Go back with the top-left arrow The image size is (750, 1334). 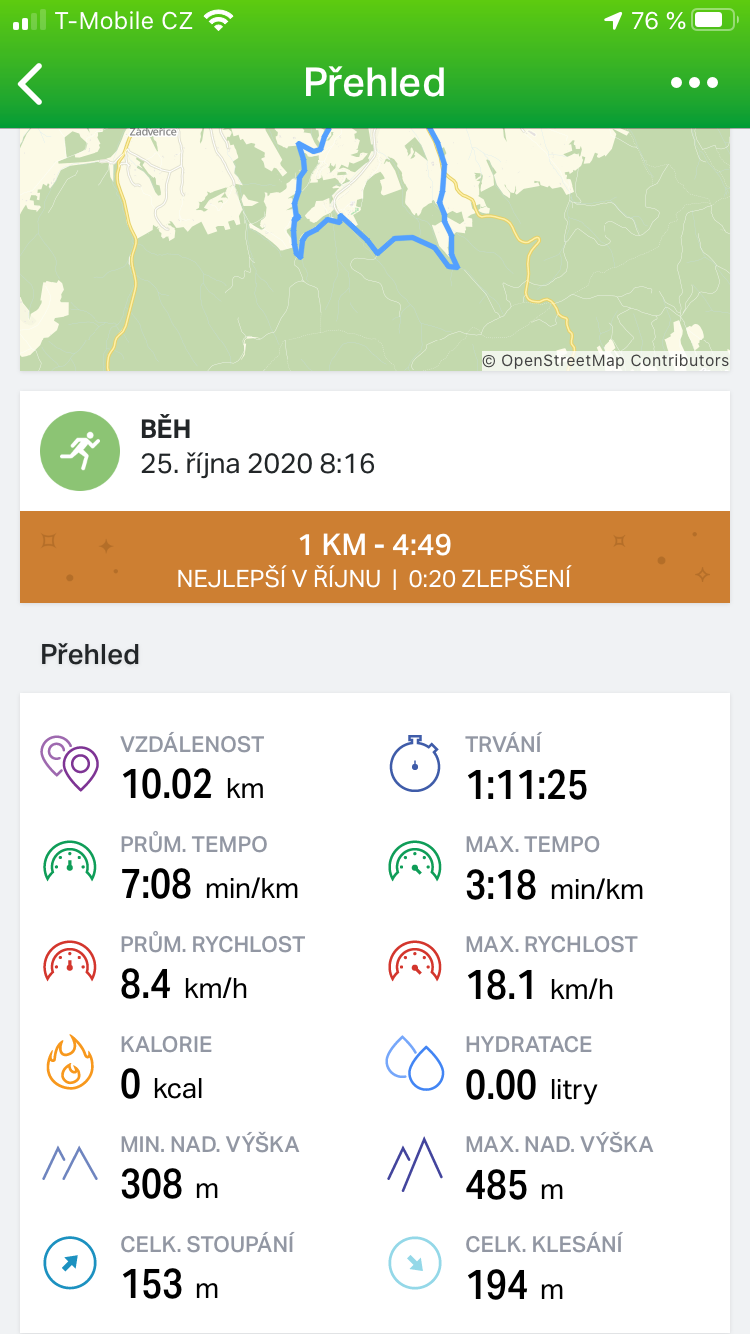pyautogui.click(x=31, y=84)
